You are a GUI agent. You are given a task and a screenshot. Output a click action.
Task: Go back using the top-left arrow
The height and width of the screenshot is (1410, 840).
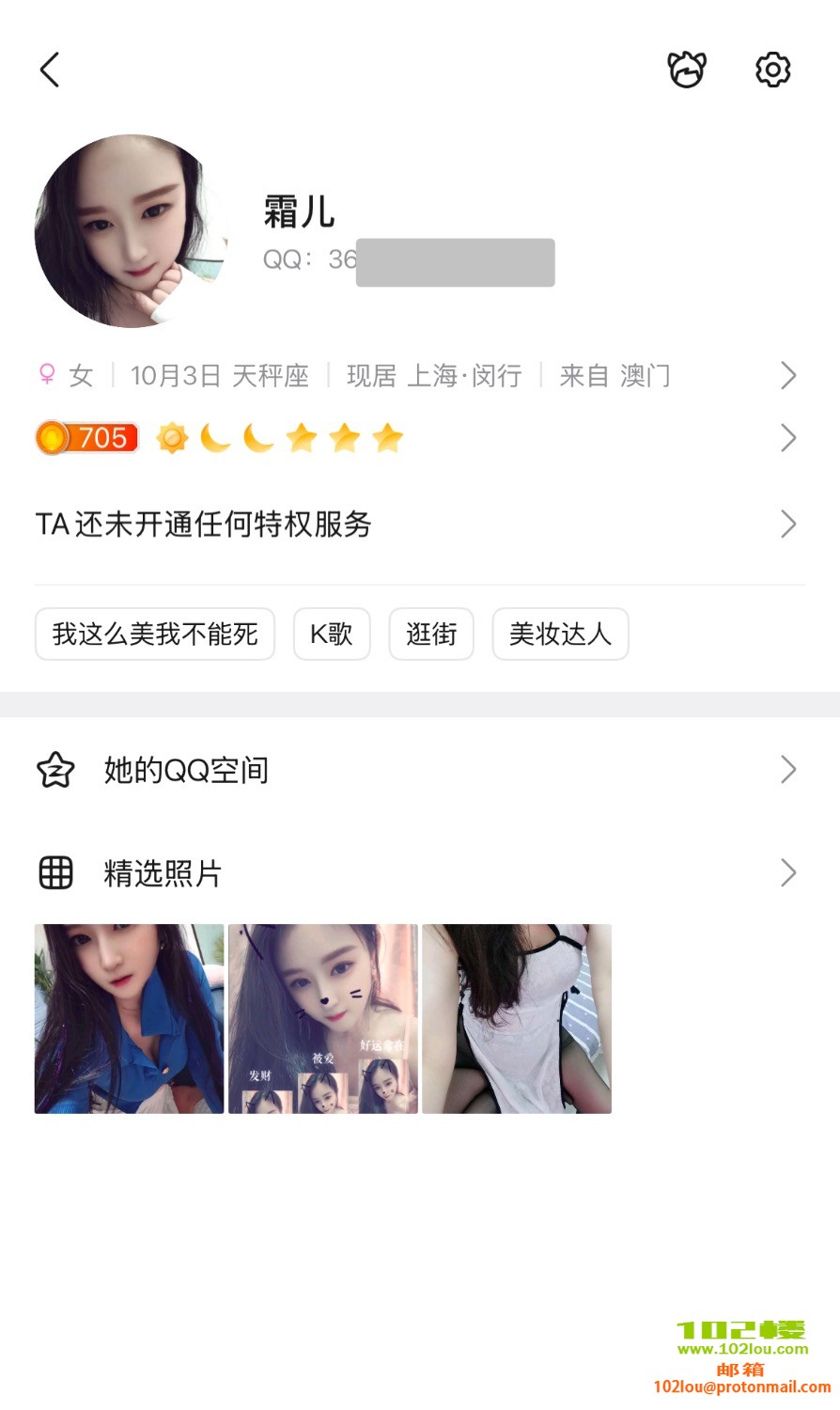pos(50,70)
